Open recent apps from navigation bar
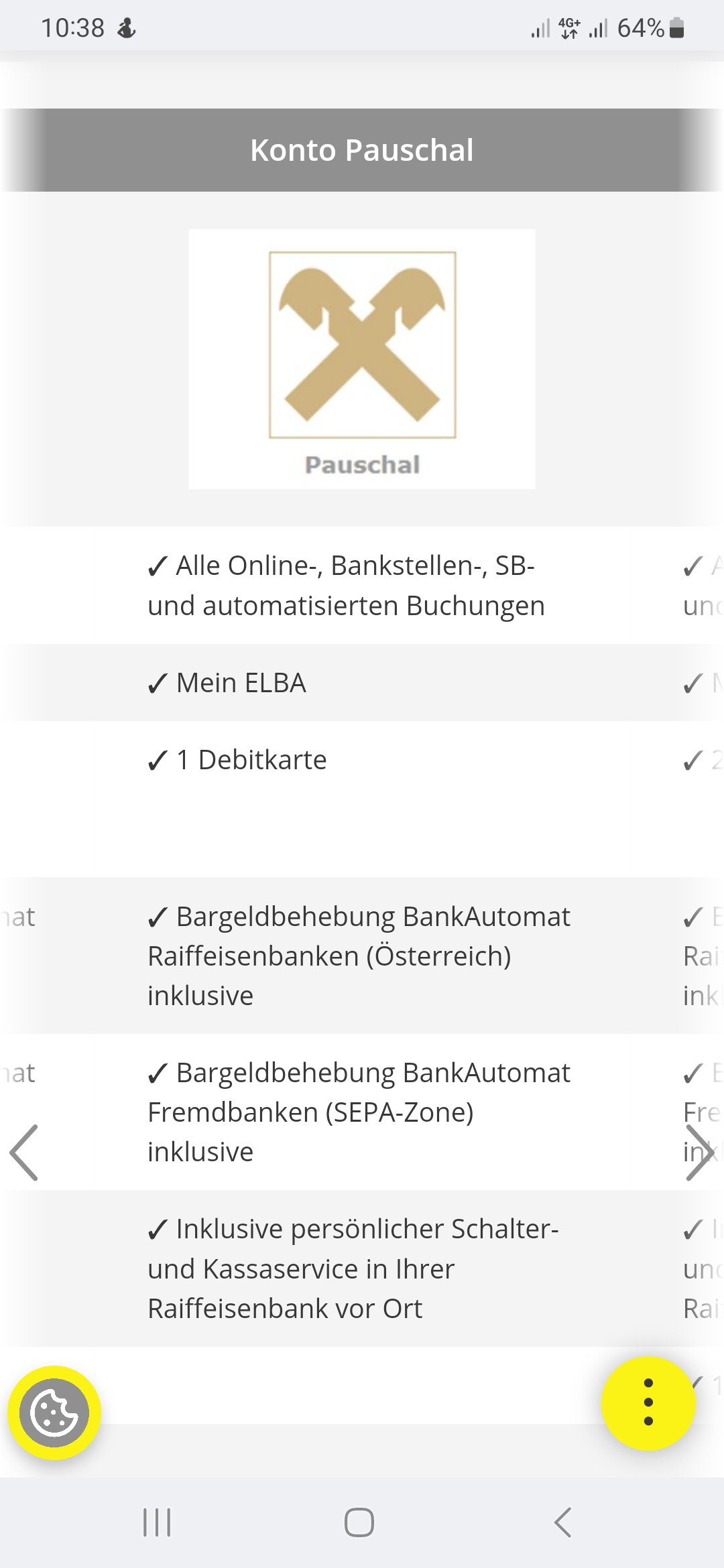Image resolution: width=724 pixels, height=1568 pixels. click(157, 1522)
